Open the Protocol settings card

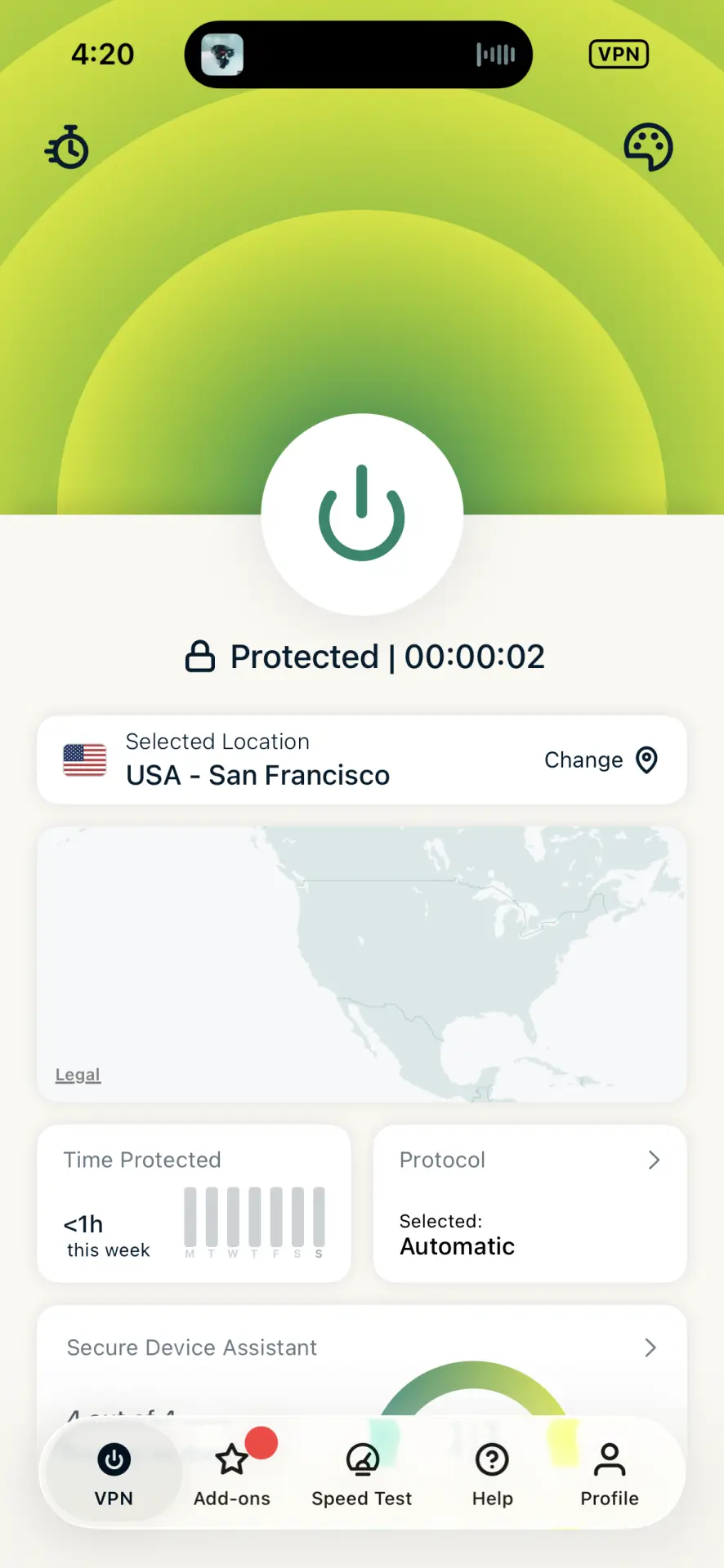coord(530,1204)
